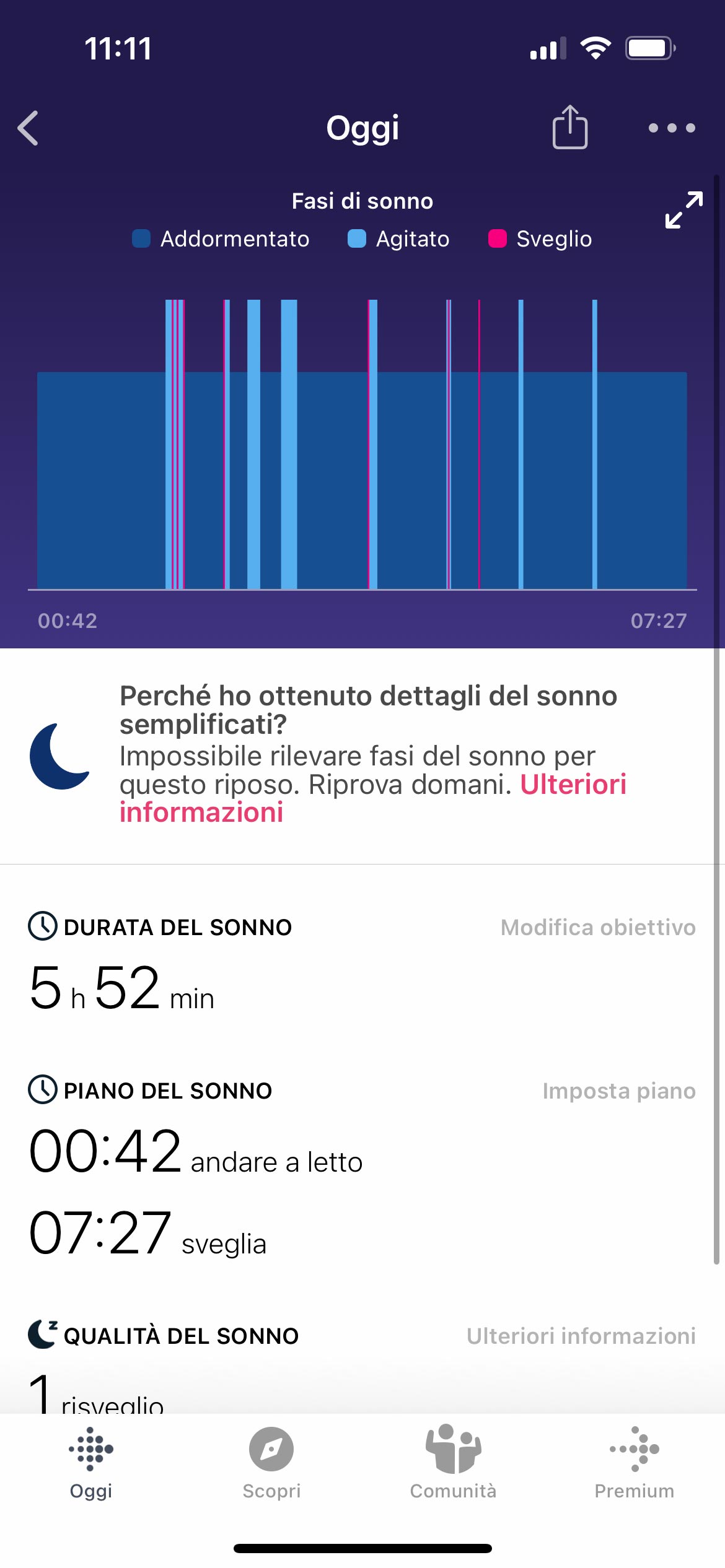Expand the sleep stages chart fullscreen
Screen dimensions: 725x1568
pyautogui.click(x=683, y=210)
